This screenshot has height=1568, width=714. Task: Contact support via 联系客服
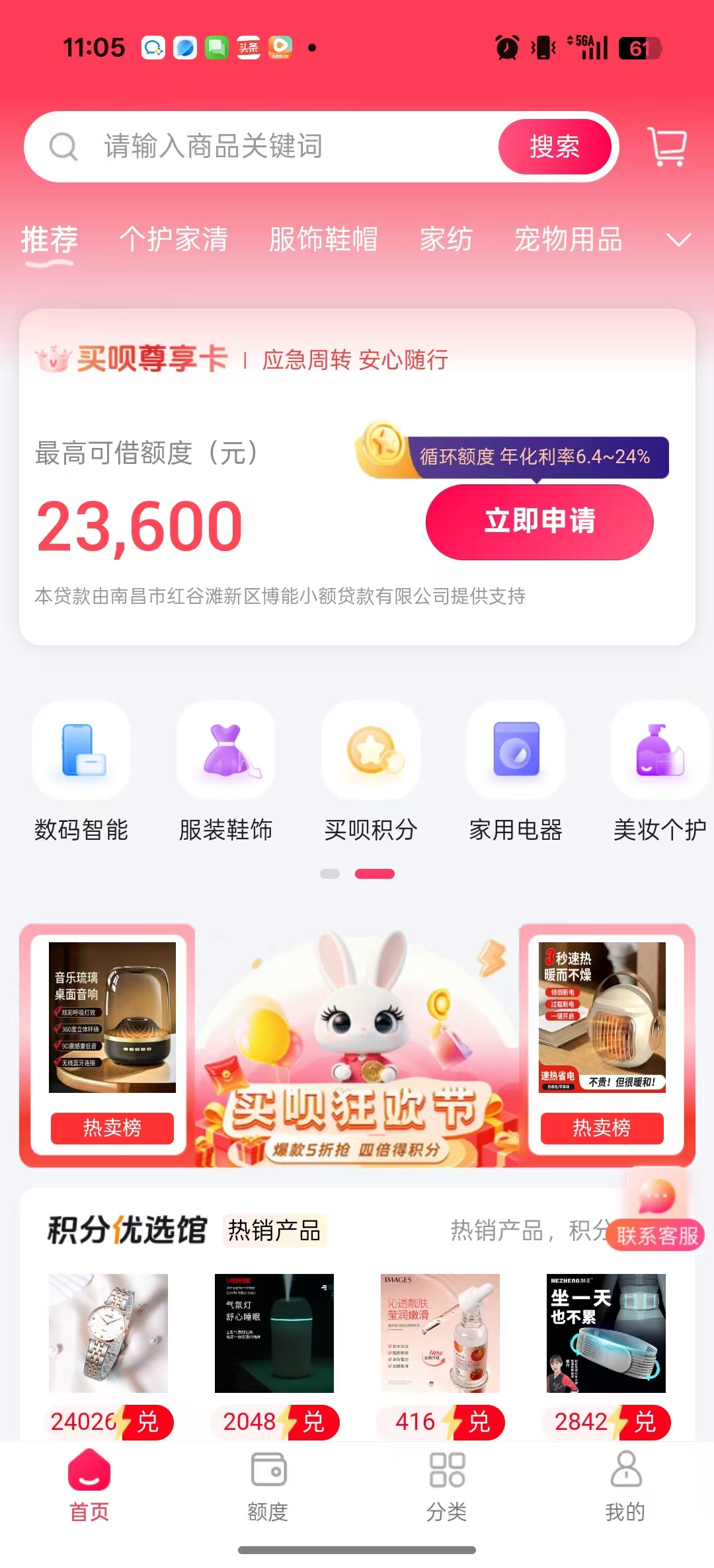(657, 1216)
